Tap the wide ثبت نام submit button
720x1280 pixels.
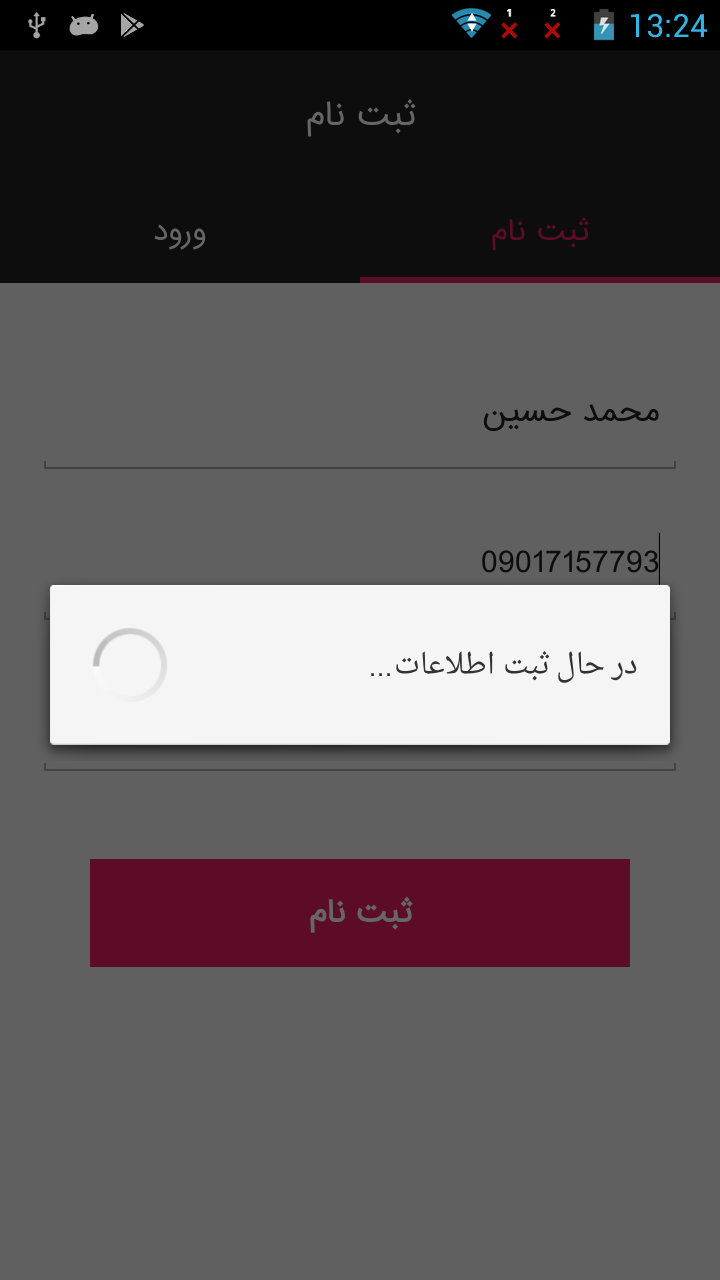(x=360, y=912)
